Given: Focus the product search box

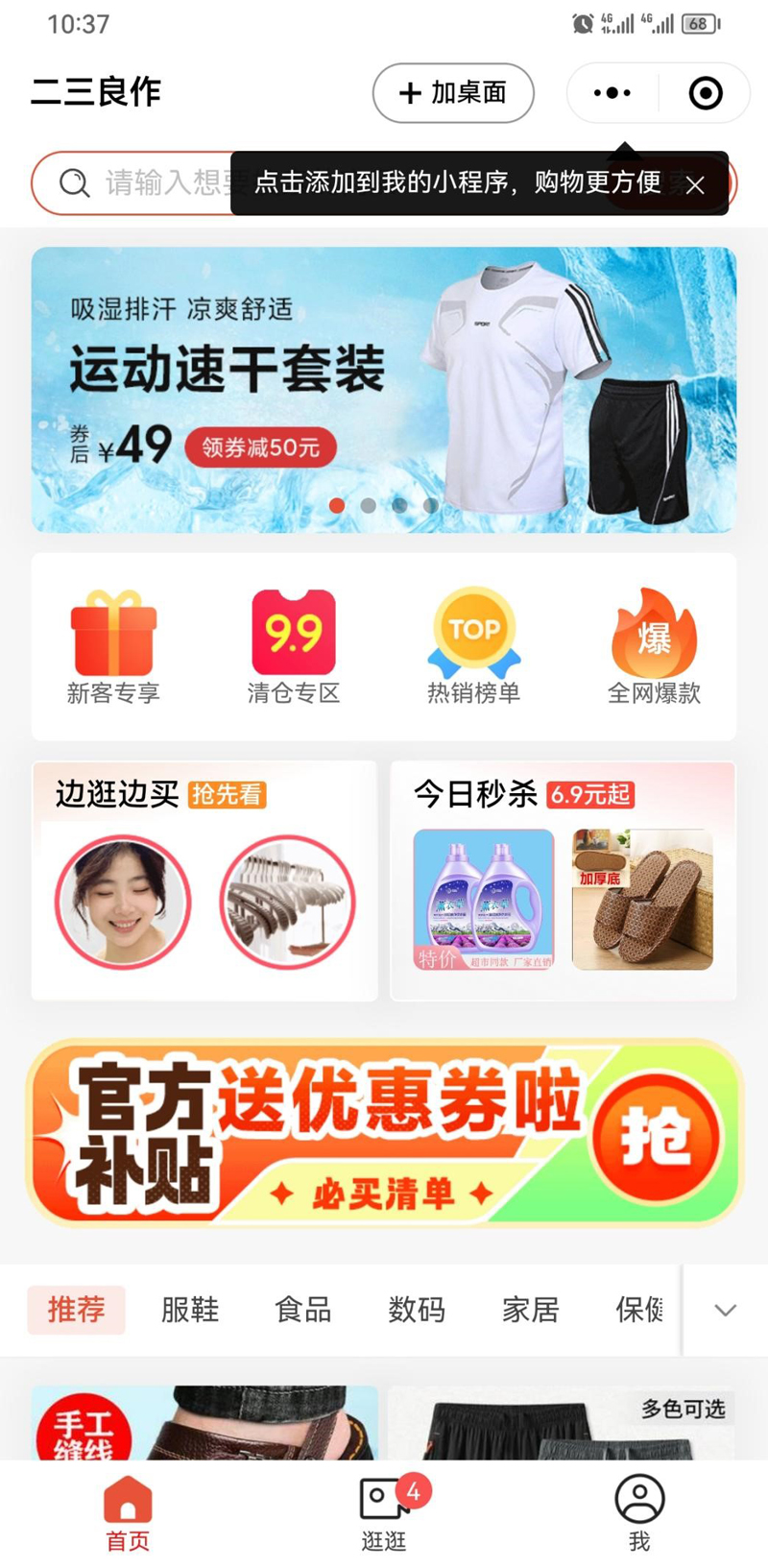Looking at the screenshot, I should pyautogui.click(x=144, y=182).
